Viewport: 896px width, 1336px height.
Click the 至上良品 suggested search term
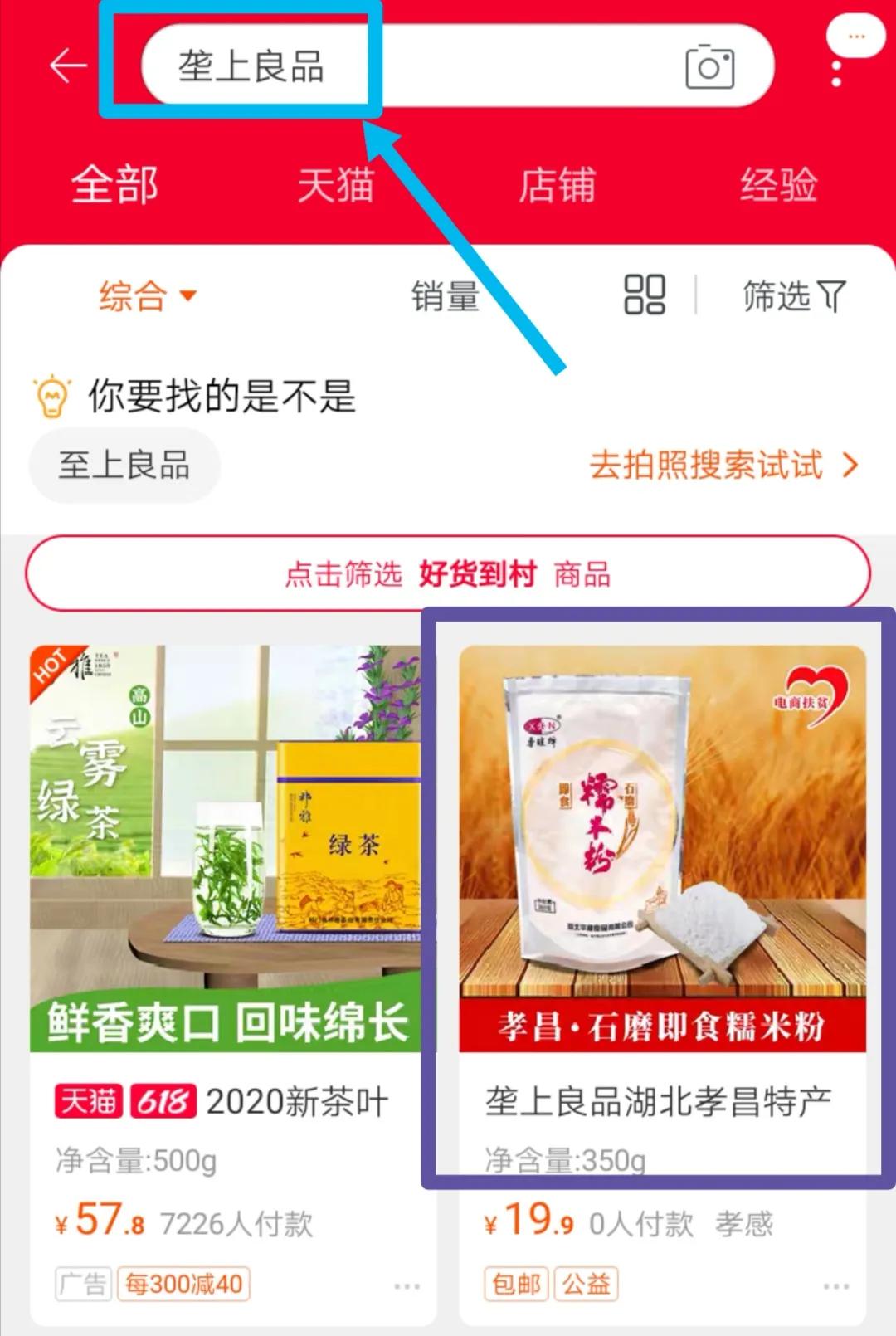pos(124,466)
